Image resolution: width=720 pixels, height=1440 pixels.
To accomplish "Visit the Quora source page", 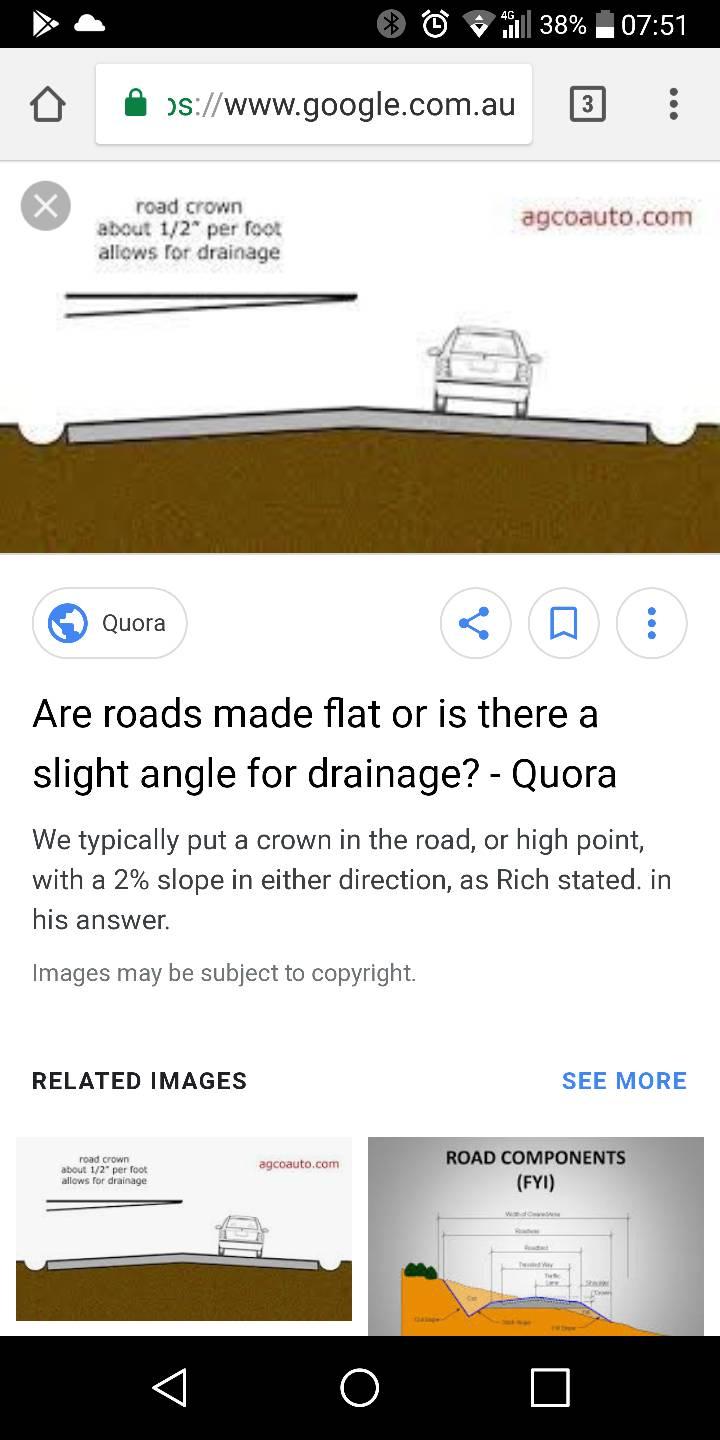I will pos(110,623).
